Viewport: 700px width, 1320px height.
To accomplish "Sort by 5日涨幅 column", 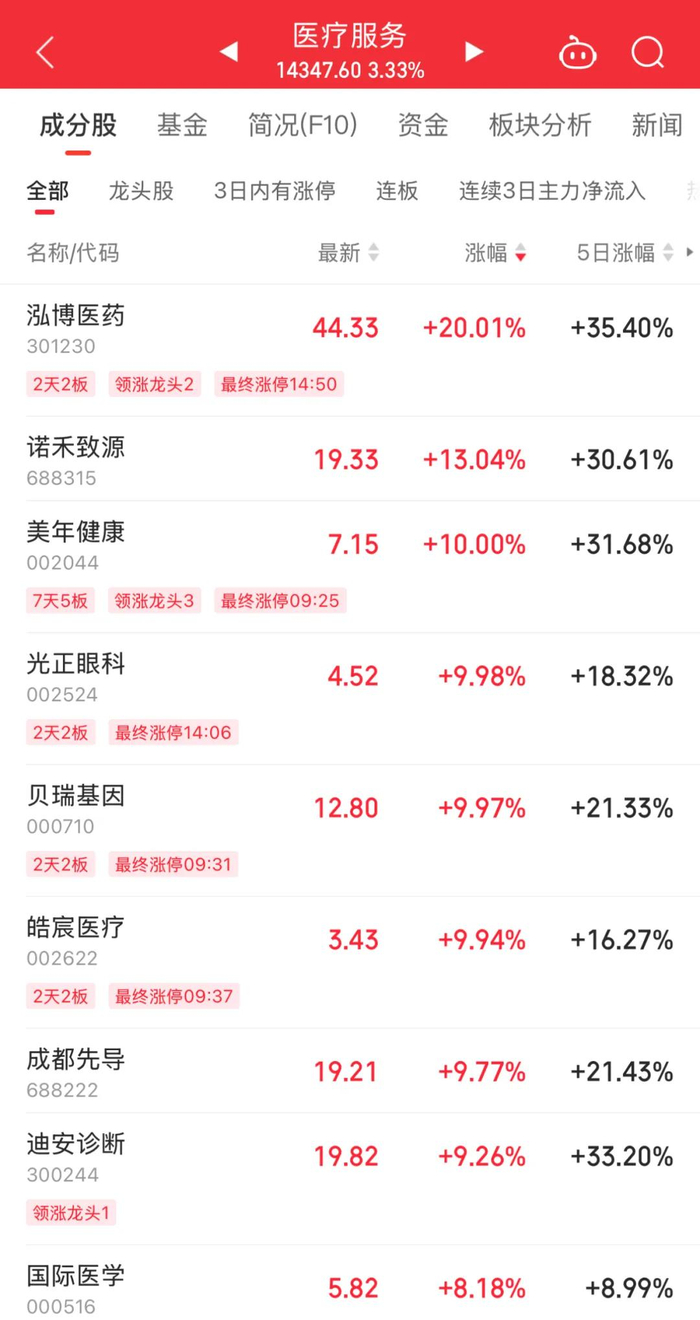I will [x=624, y=253].
